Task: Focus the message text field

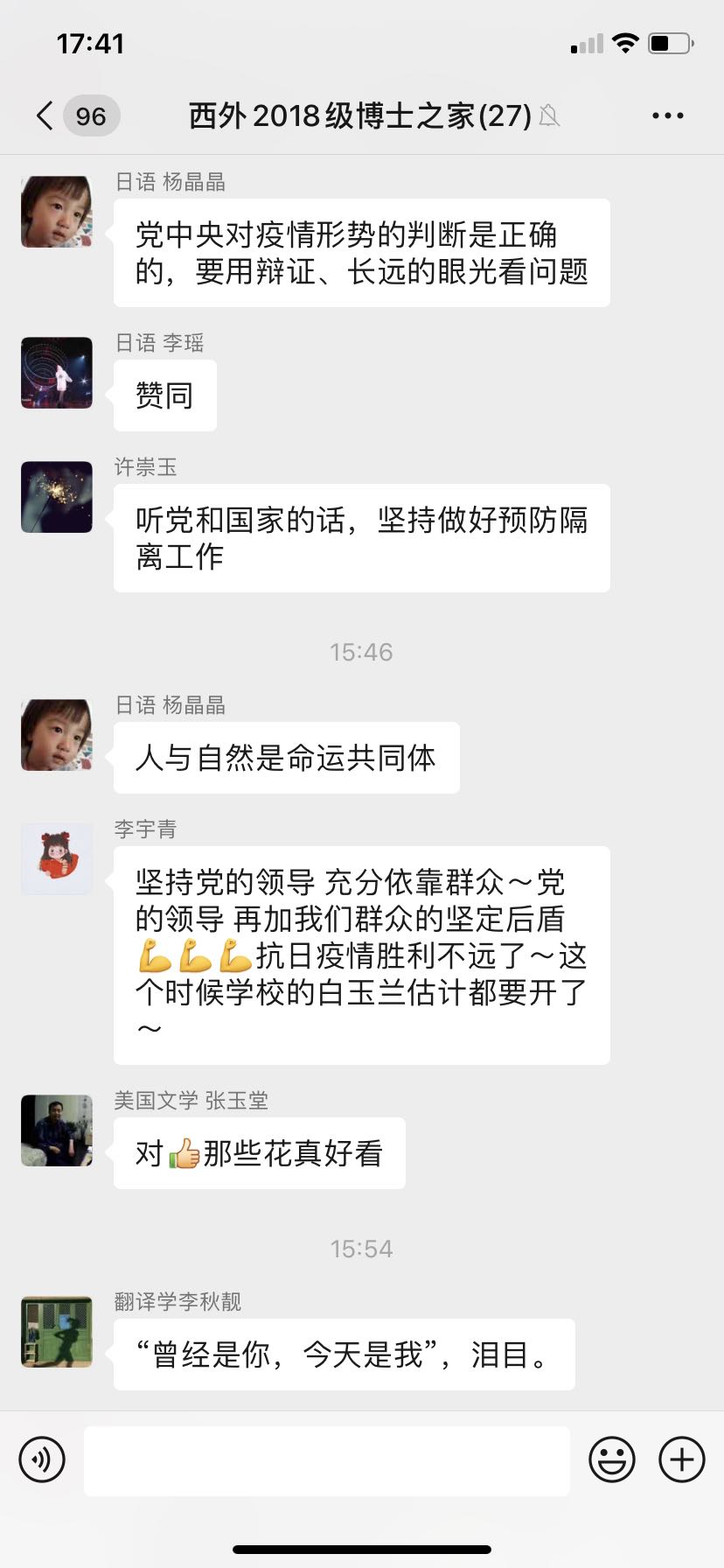Action: (x=326, y=1459)
